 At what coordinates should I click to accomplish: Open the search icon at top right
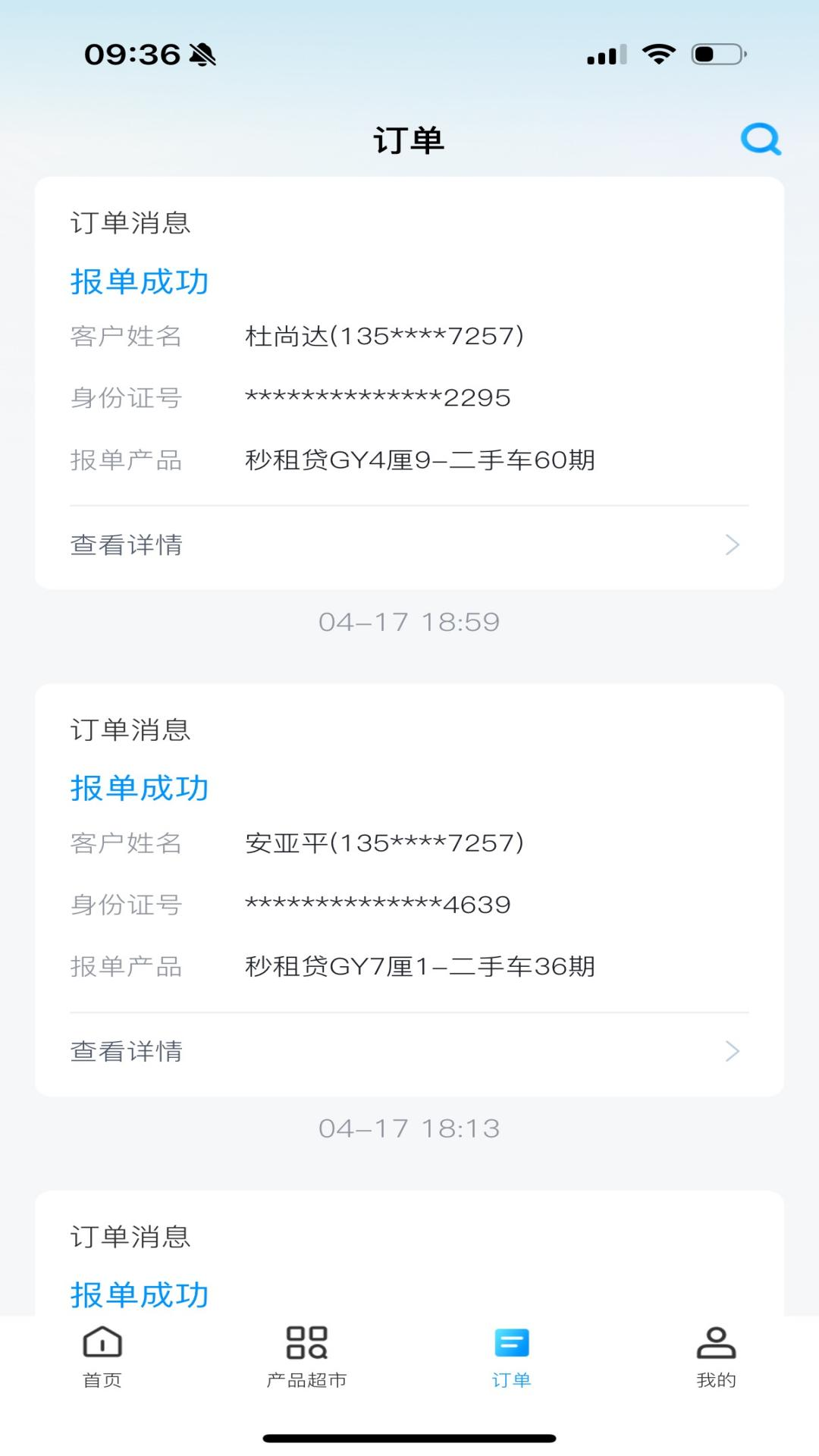click(761, 139)
